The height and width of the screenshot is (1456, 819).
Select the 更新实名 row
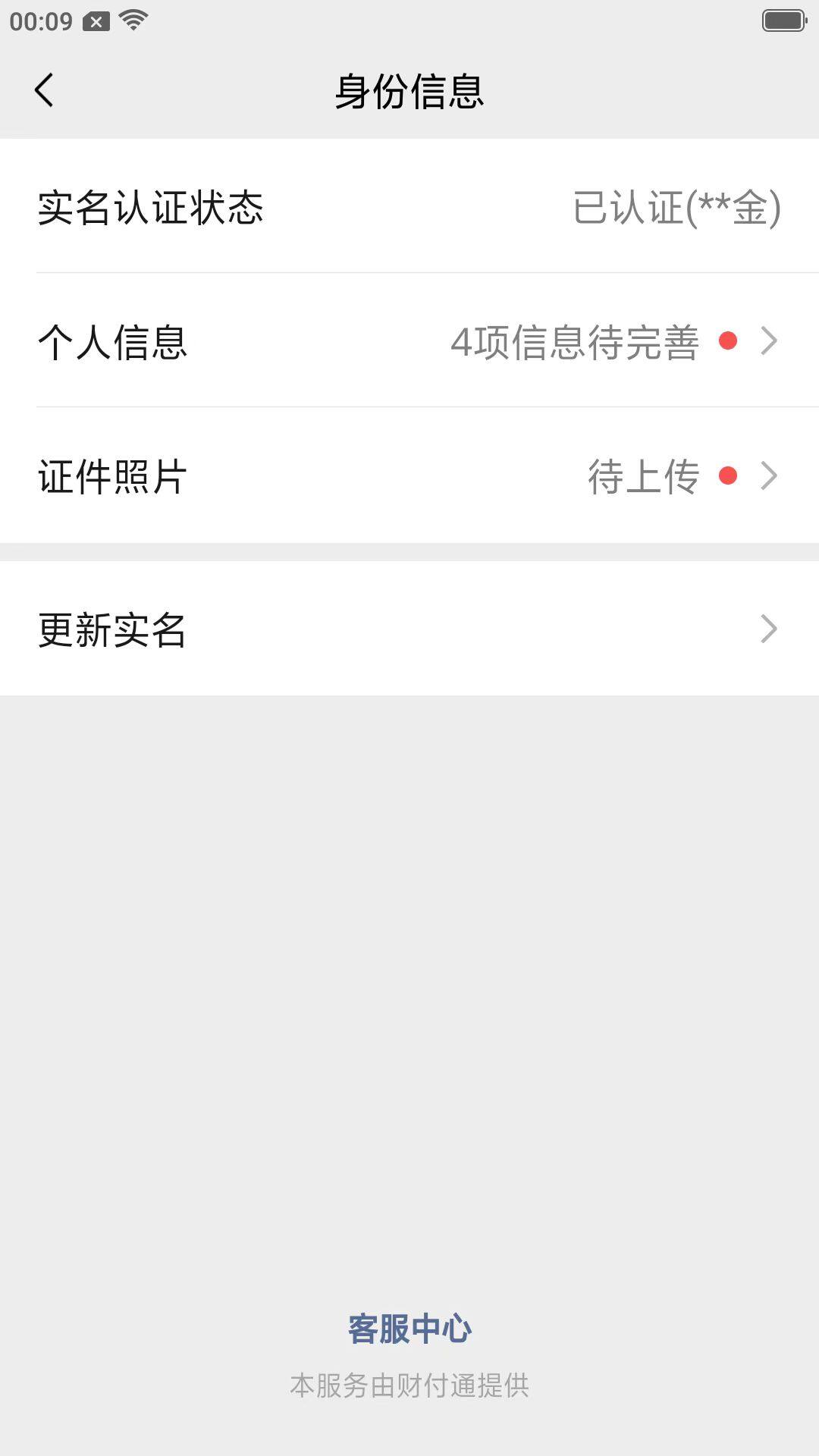[x=409, y=629]
